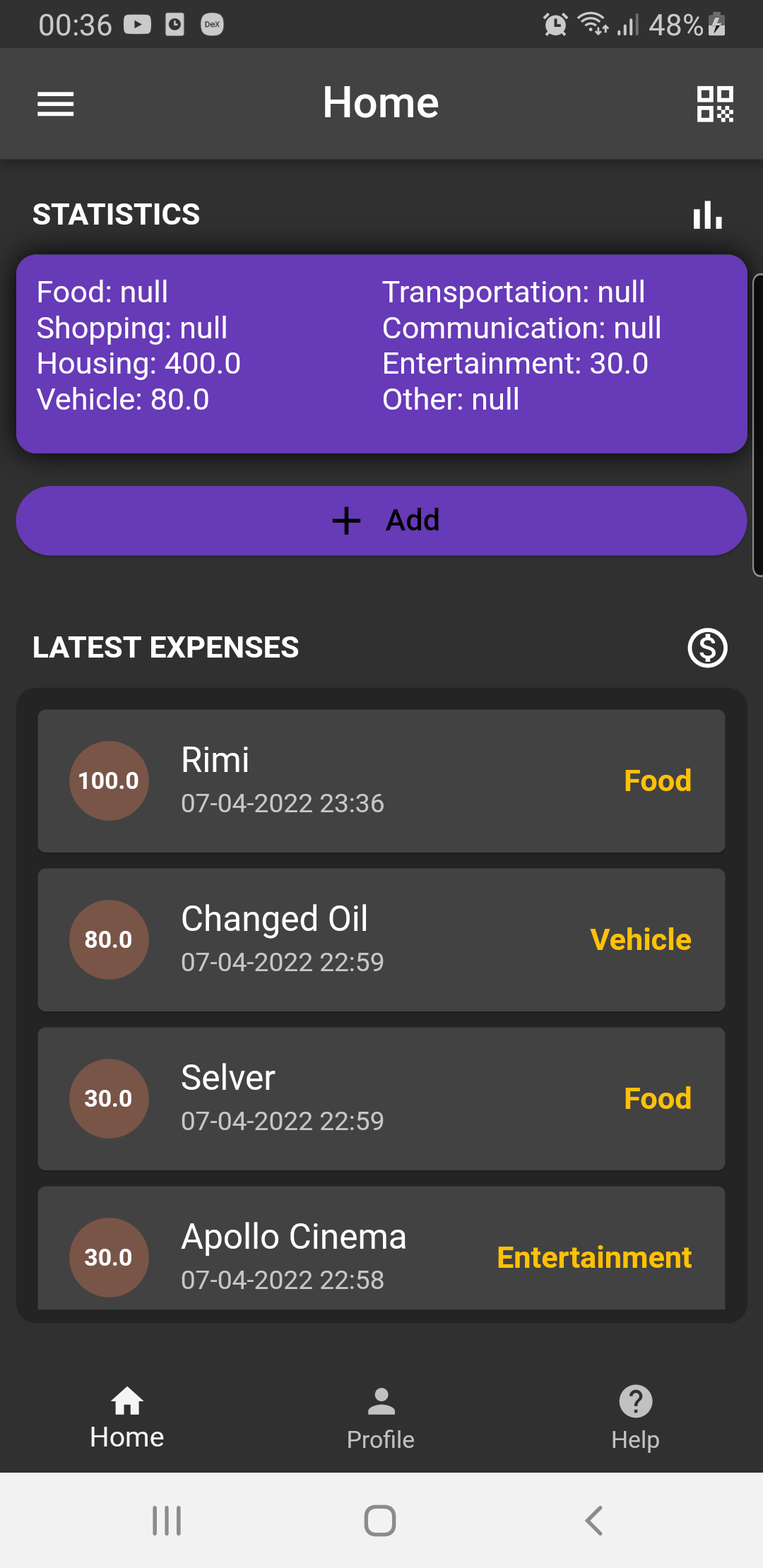Screen dimensions: 763x1568
Task: Open the Changed Oil expense details
Action: 381,939
